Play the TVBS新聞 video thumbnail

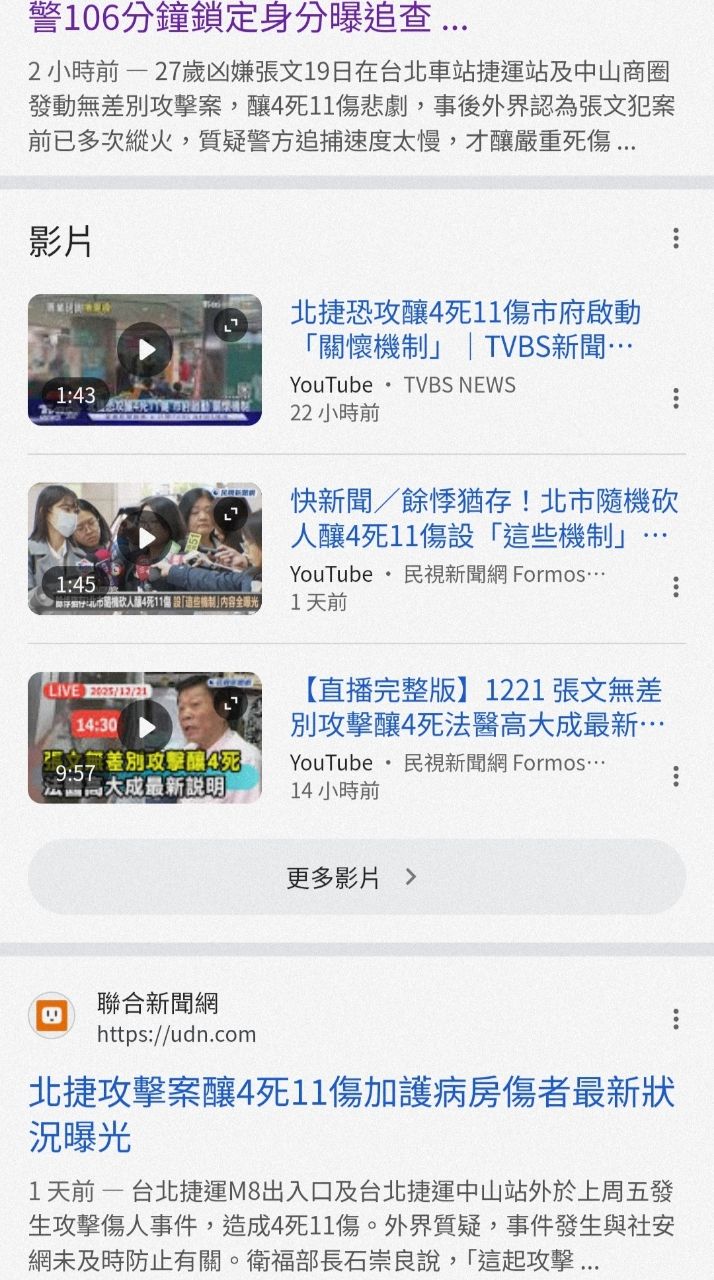[145, 360]
